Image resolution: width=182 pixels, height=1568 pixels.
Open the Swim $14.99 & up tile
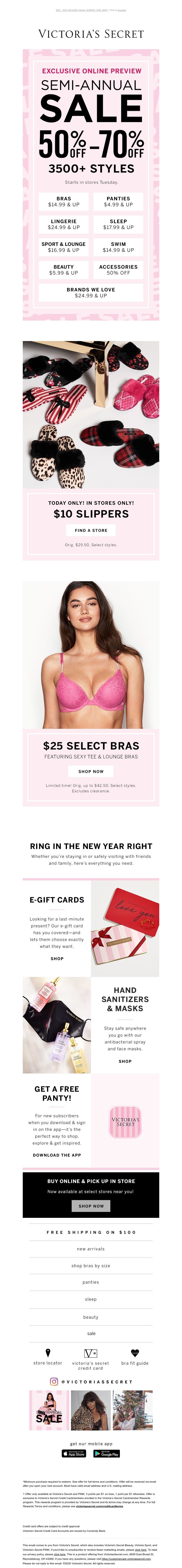[x=118, y=247]
